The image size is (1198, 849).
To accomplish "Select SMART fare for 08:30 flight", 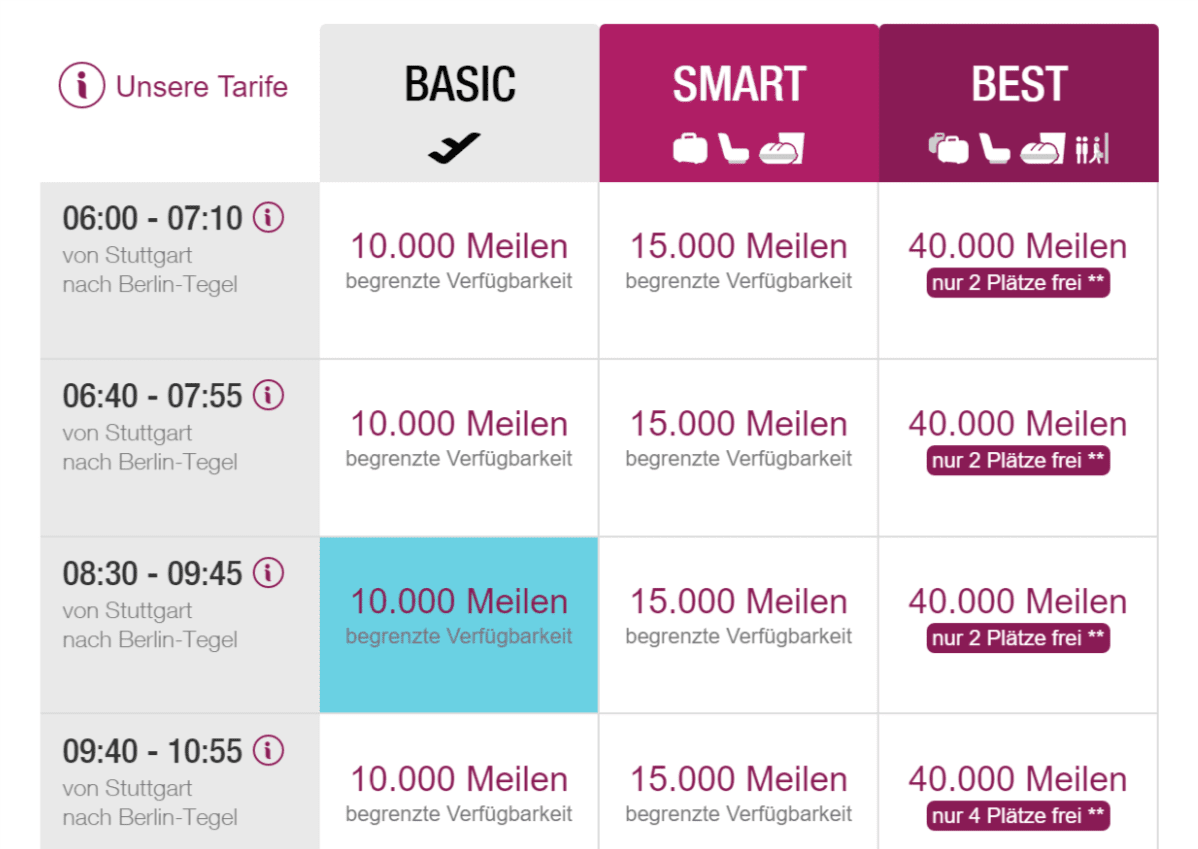I will pos(739,616).
